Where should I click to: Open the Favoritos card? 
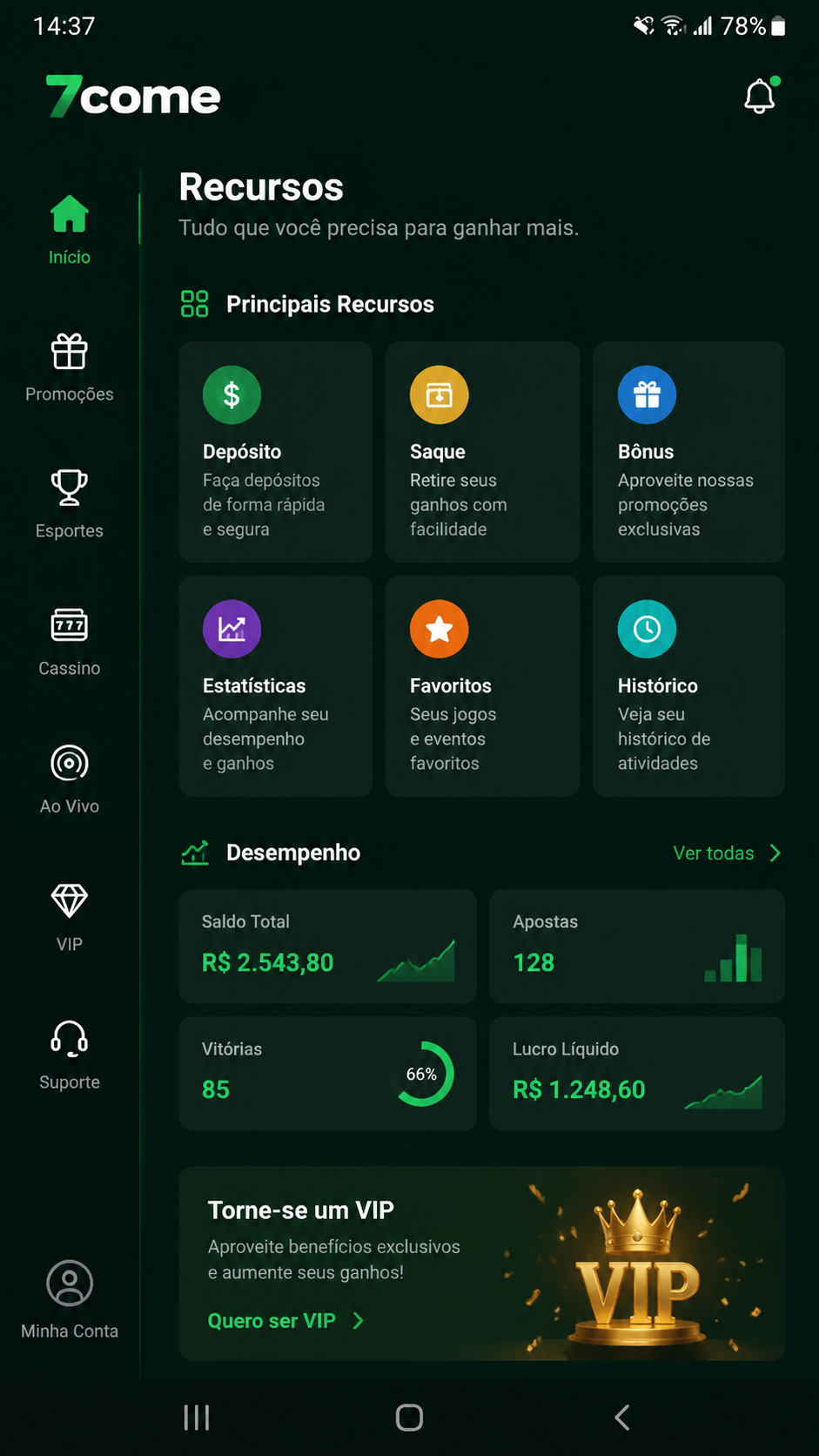482,686
